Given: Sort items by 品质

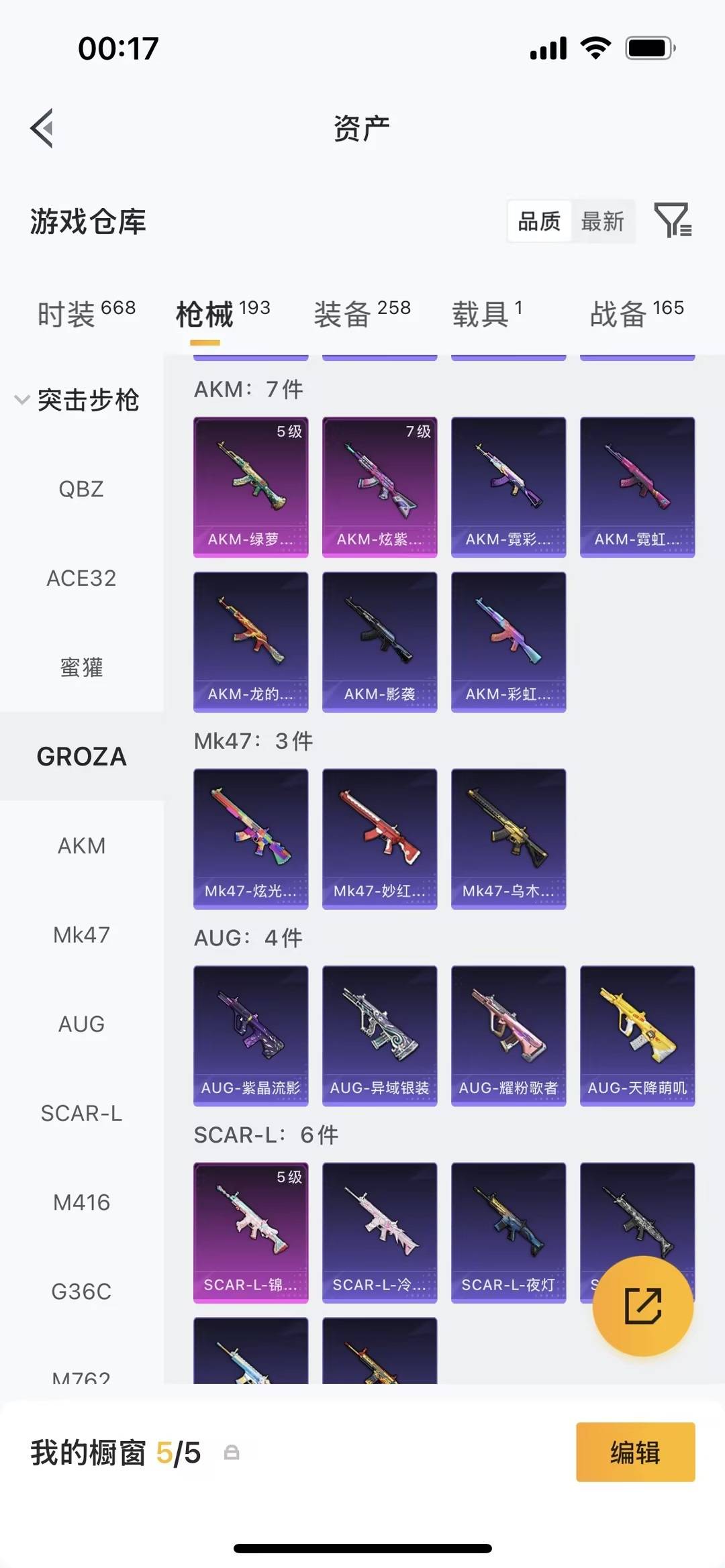Looking at the screenshot, I should tap(539, 221).
